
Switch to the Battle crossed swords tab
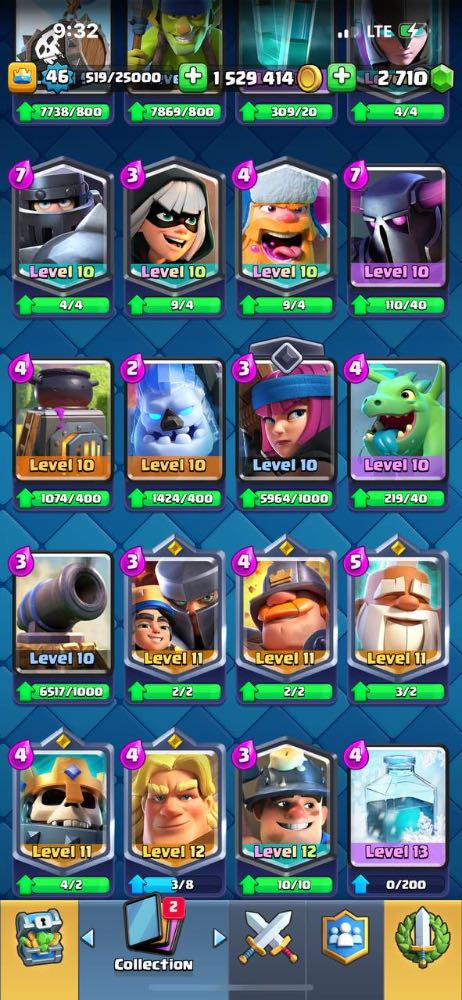[268, 938]
